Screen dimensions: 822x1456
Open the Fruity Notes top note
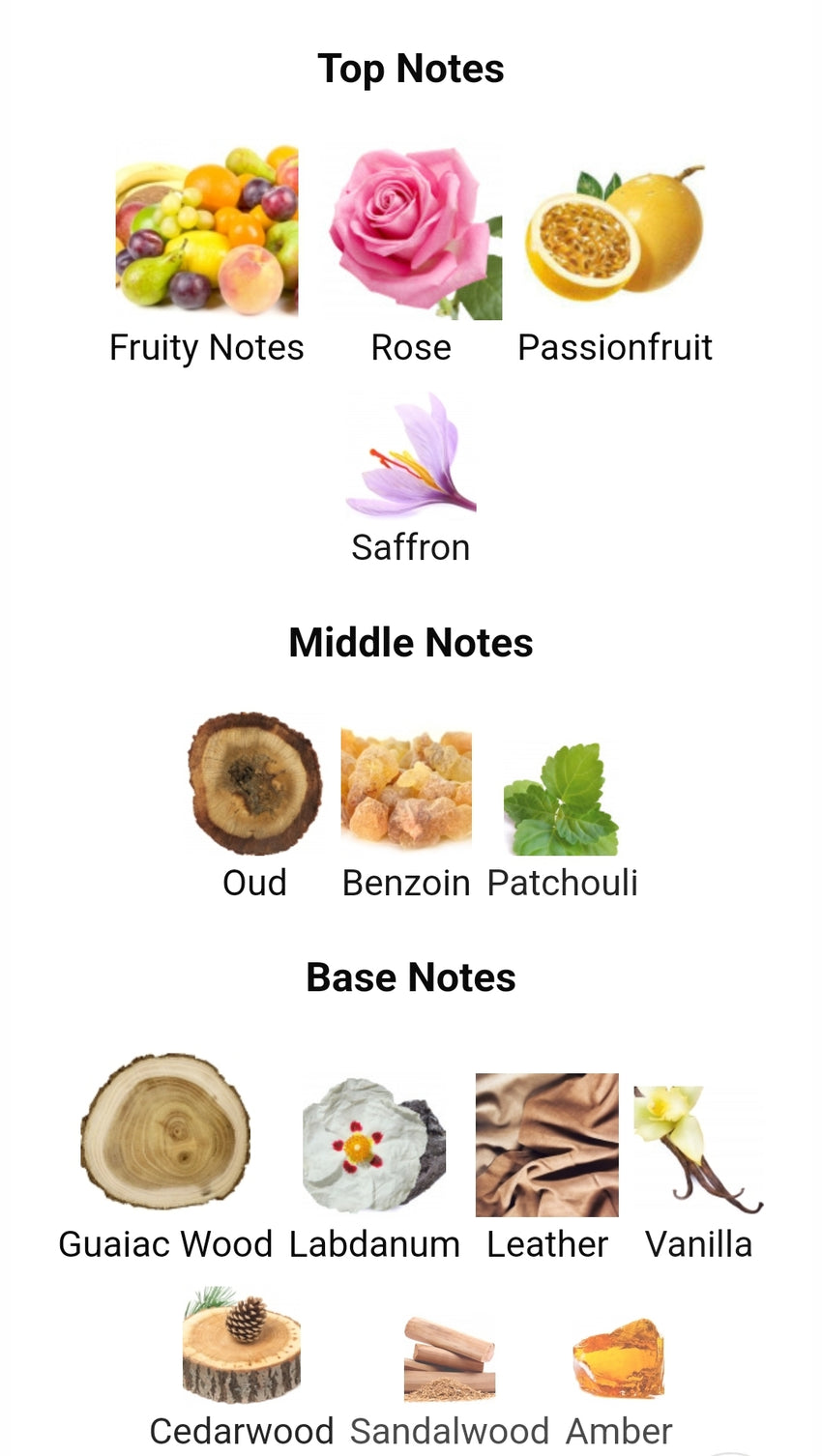tap(206, 232)
